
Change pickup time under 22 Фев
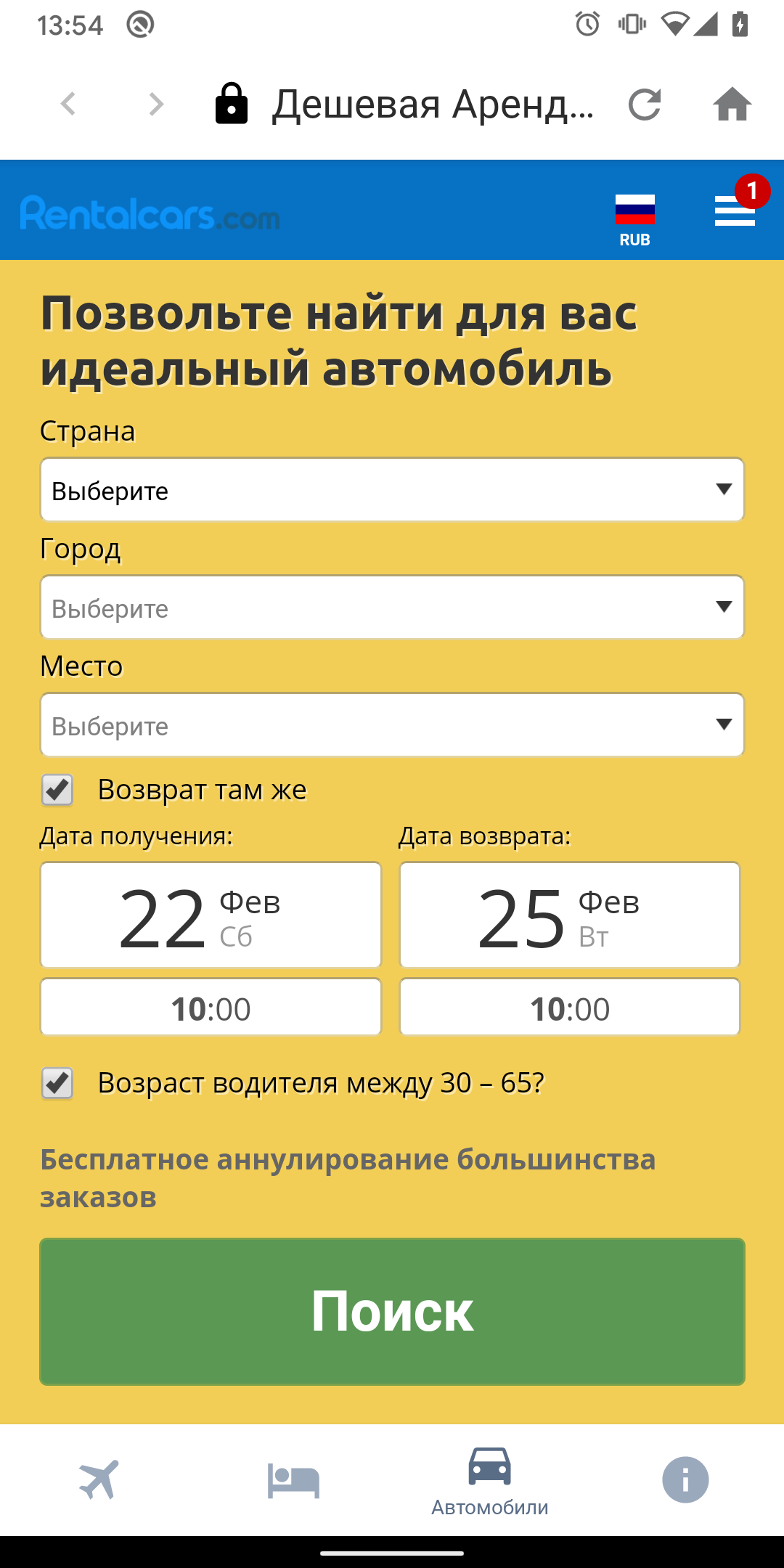pos(211,1008)
